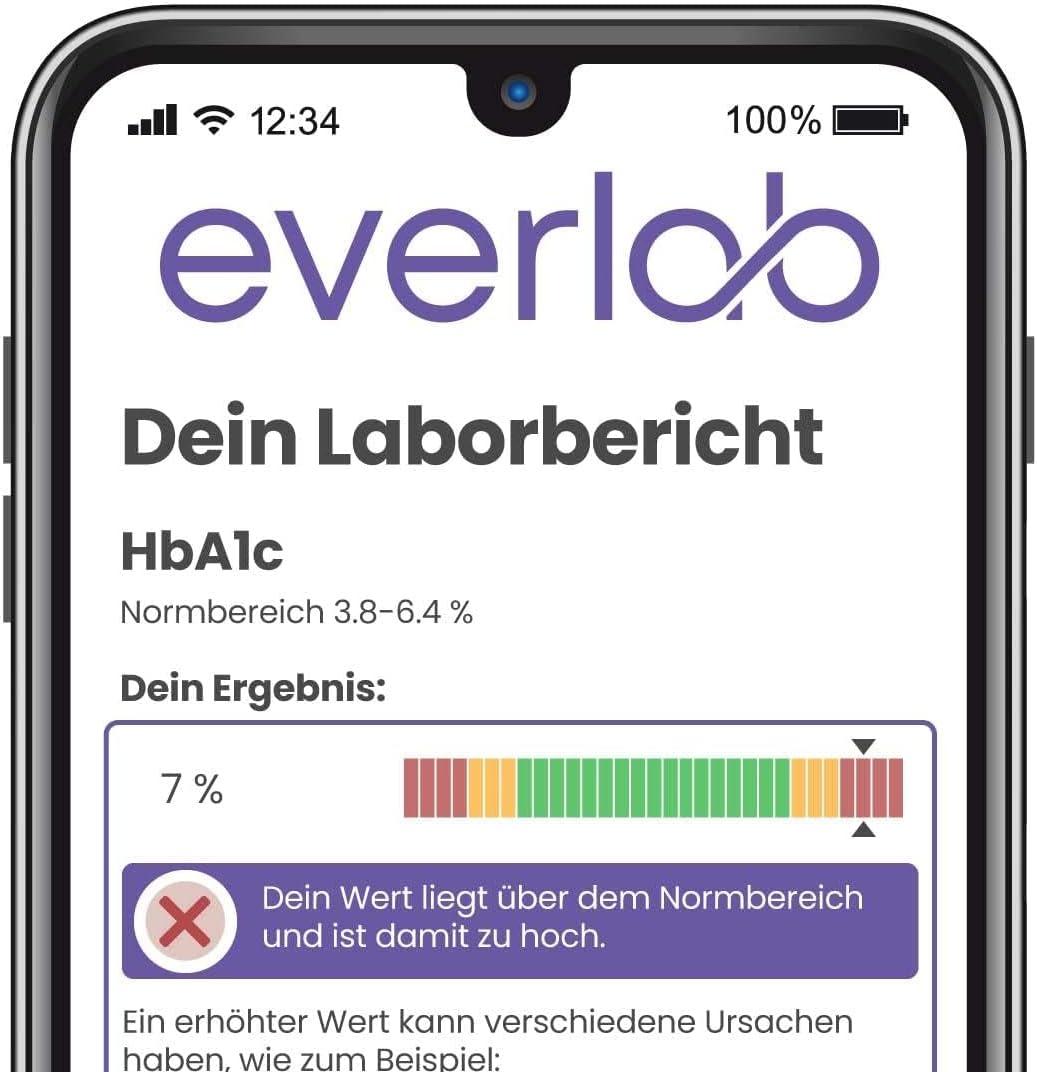1037x1072 pixels.
Task: Select the Normbereich 3.8-6.4 % text
Action: 298,611
